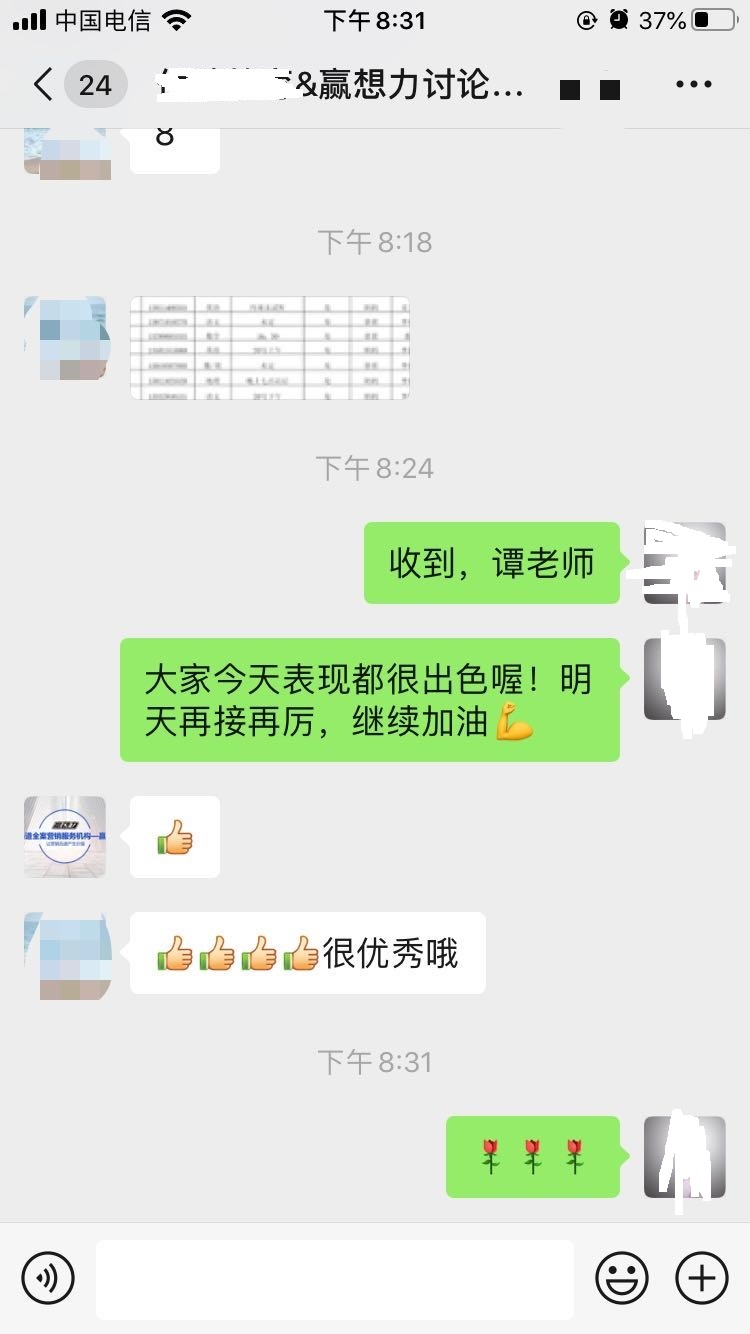Select the 收到，谭老师 message bubble
The height and width of the screenshot is (1334, 750).
491,562
